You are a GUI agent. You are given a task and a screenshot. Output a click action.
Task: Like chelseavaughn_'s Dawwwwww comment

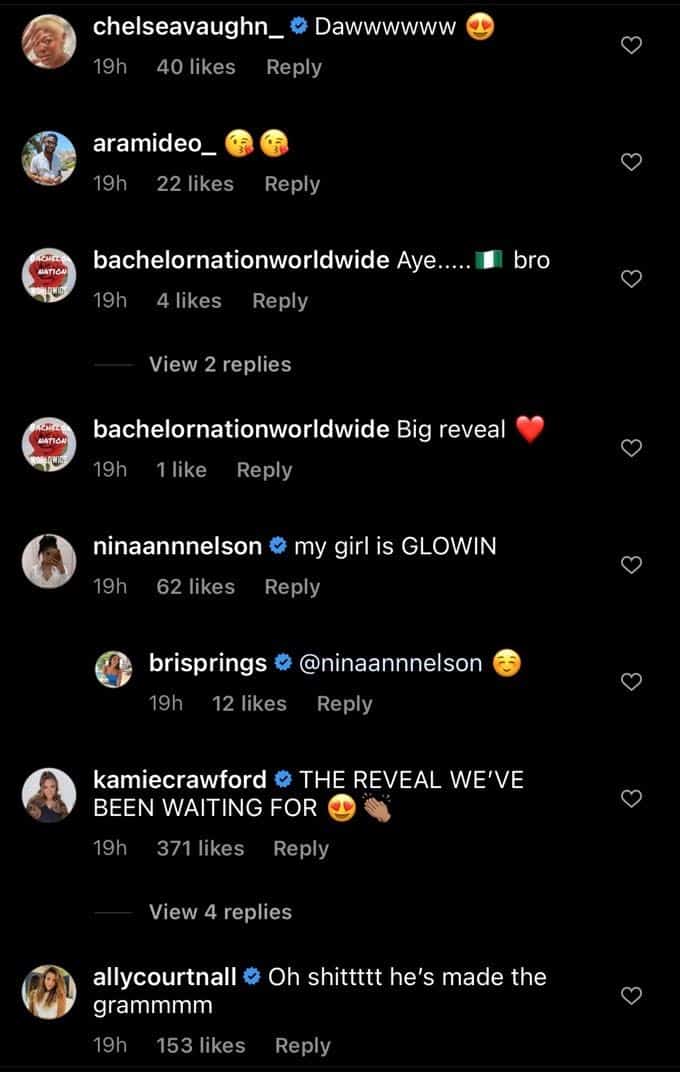(631, 45)
